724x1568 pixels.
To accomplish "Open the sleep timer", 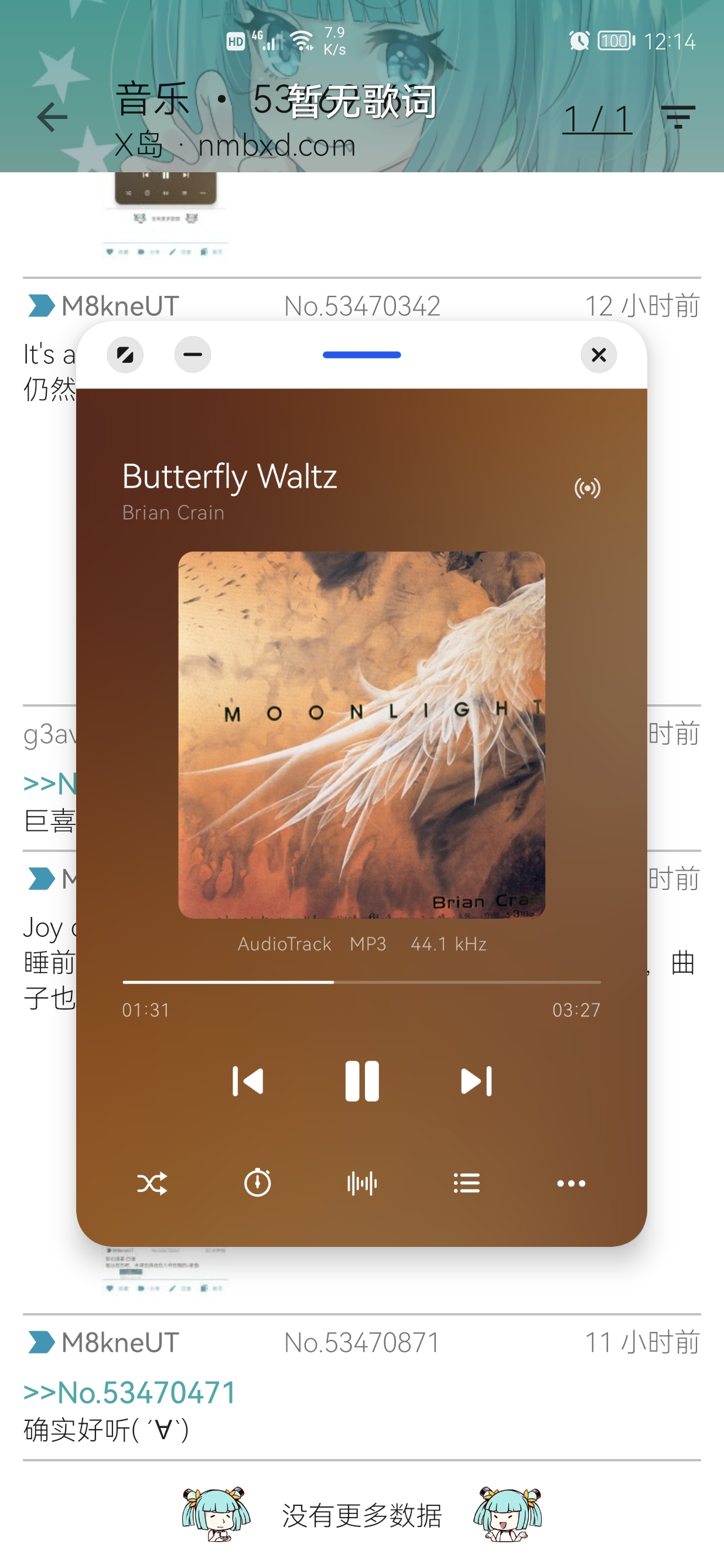I will point(257,1183).
